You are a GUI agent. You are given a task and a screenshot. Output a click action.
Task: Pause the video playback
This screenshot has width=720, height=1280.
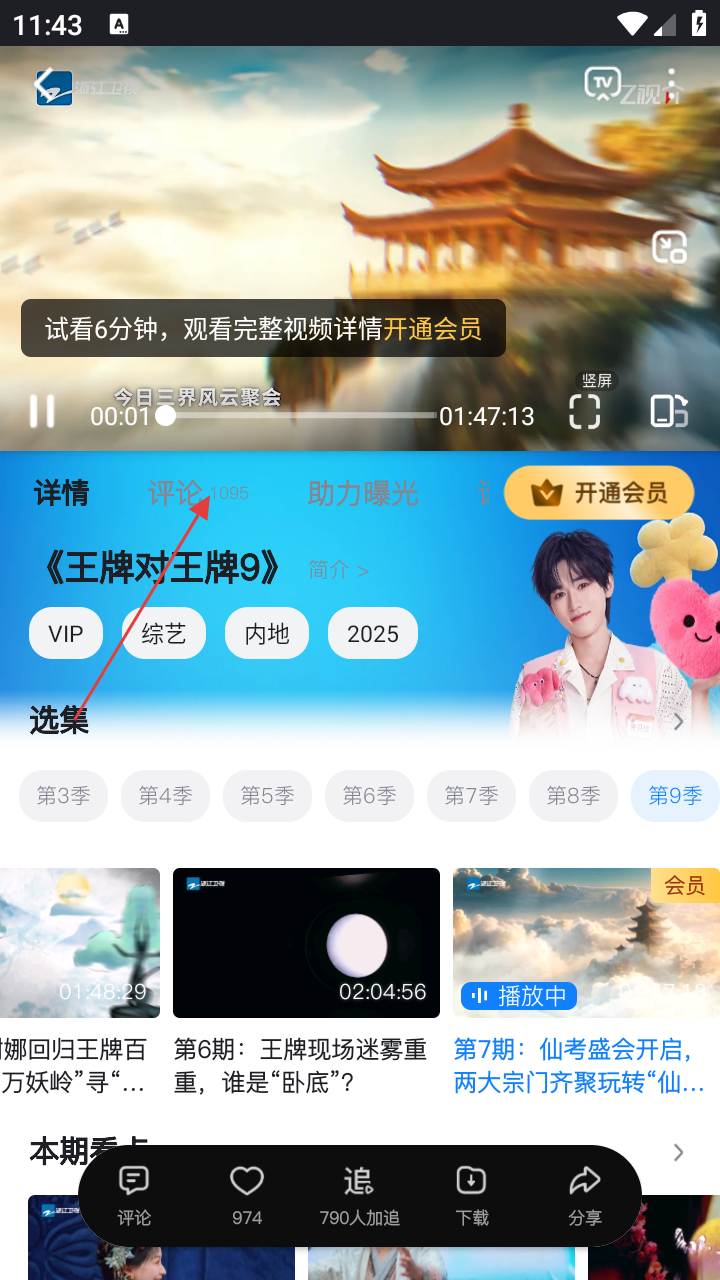click(x=42, y=411)
